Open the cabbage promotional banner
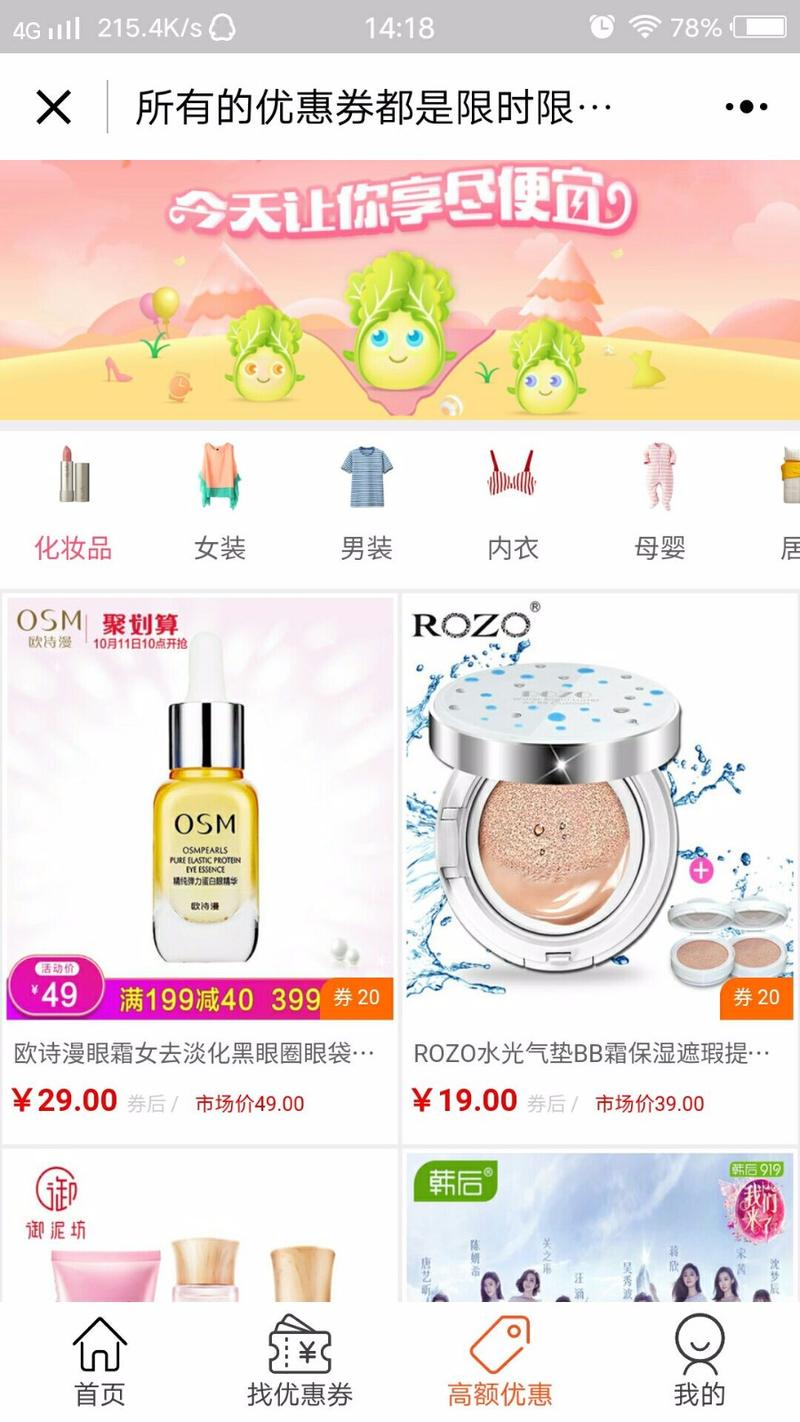This screenshot has height=1422, width=800. [400, 290]
